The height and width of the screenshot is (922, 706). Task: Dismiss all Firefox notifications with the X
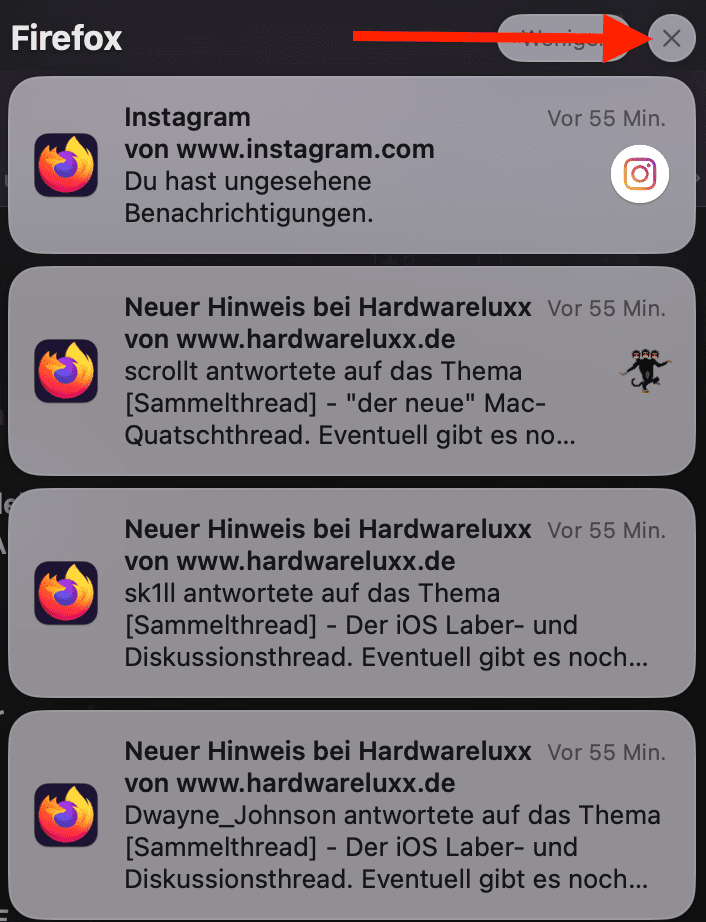[671, 39]
